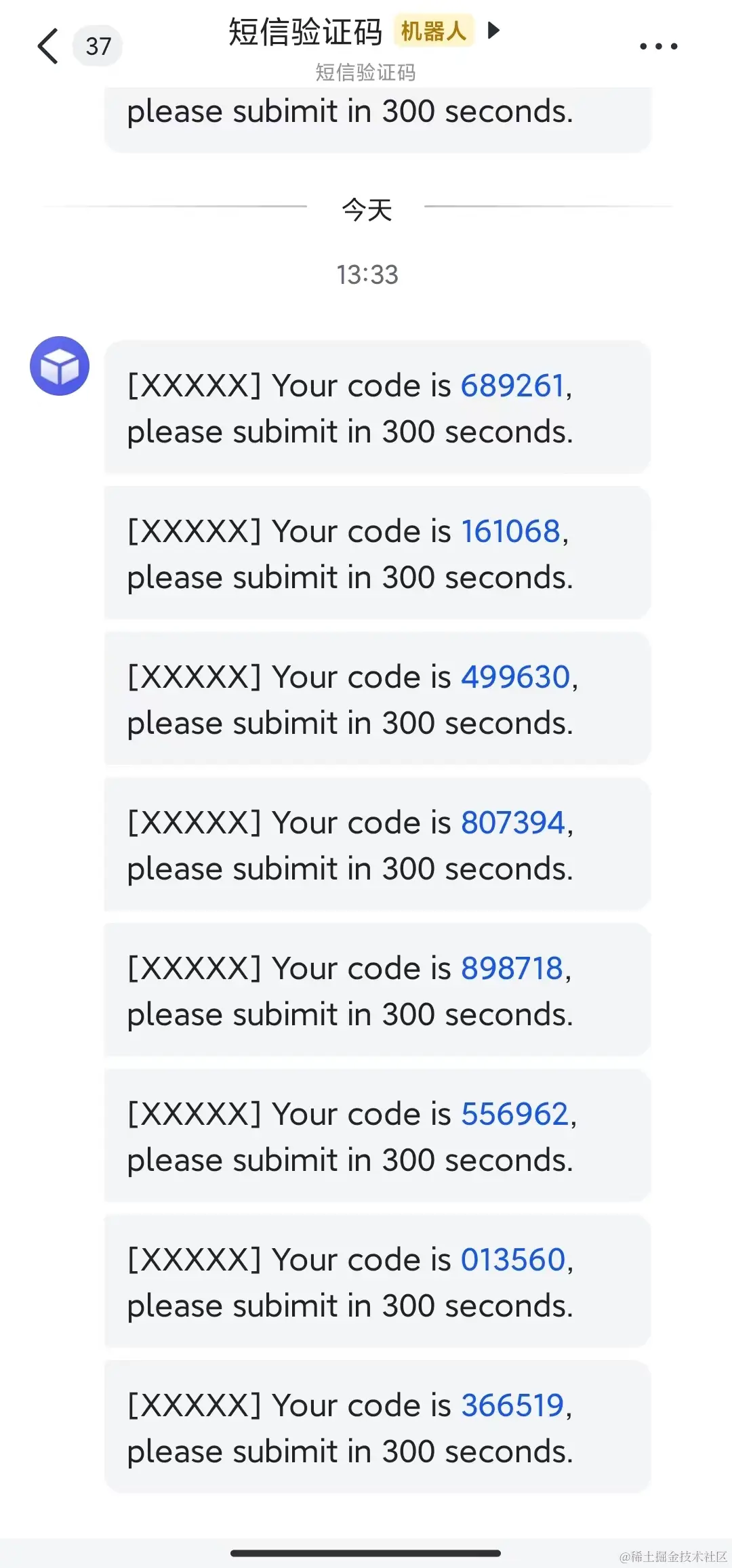Open the three-dot overflow menu

point(658,46)
